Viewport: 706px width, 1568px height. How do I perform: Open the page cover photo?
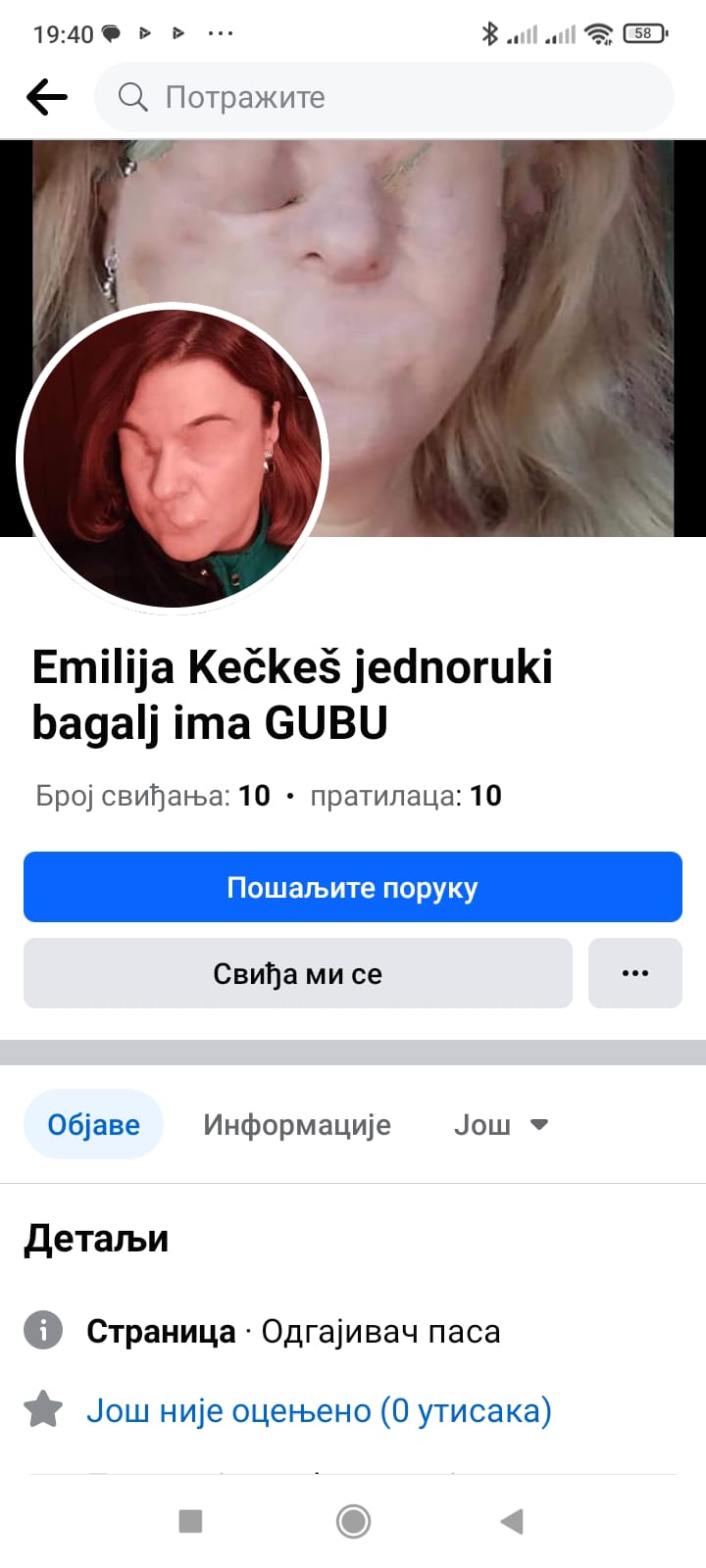[x=490, y=294]
